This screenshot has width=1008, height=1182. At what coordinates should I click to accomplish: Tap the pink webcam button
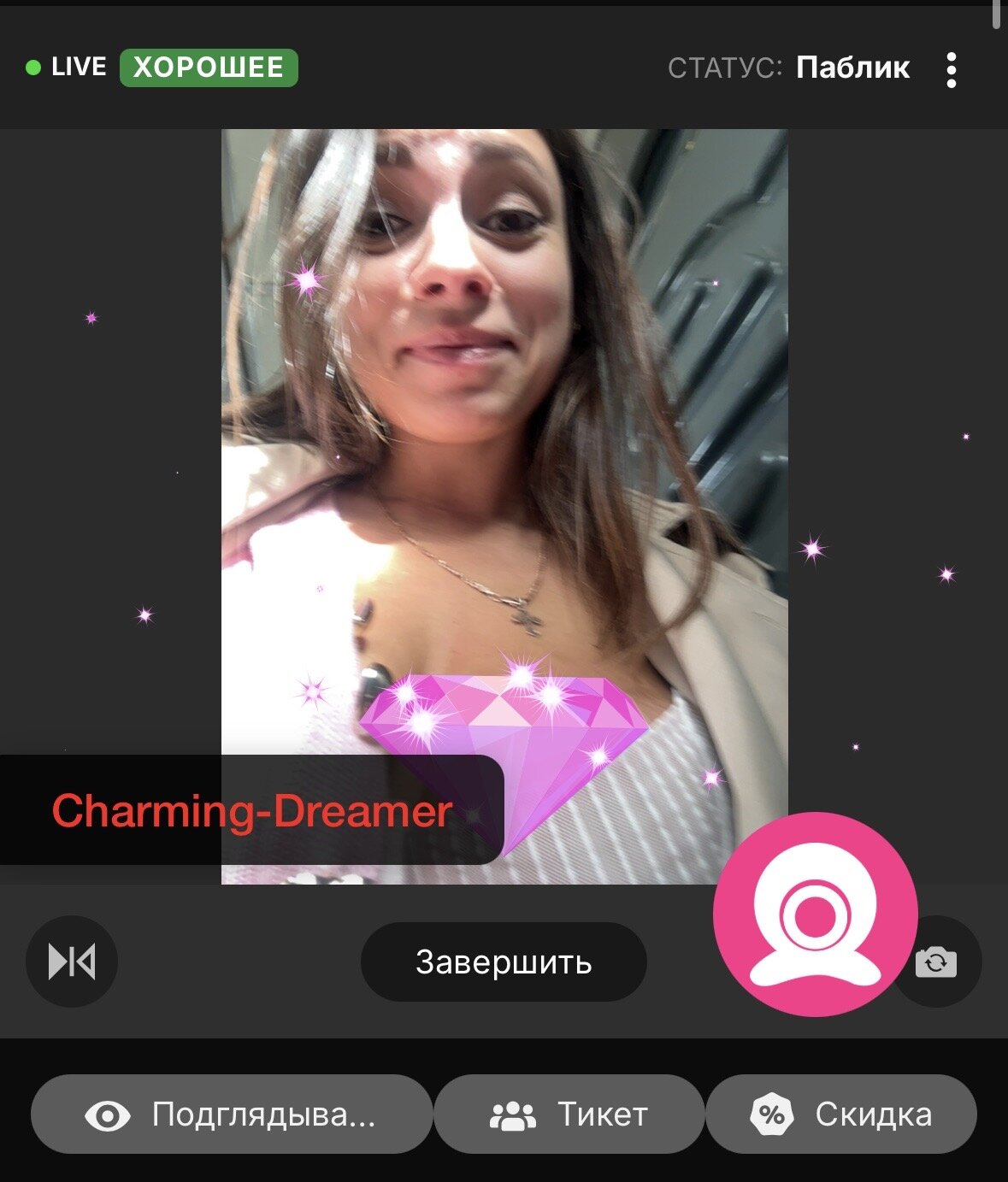click(x=815, y=914)
